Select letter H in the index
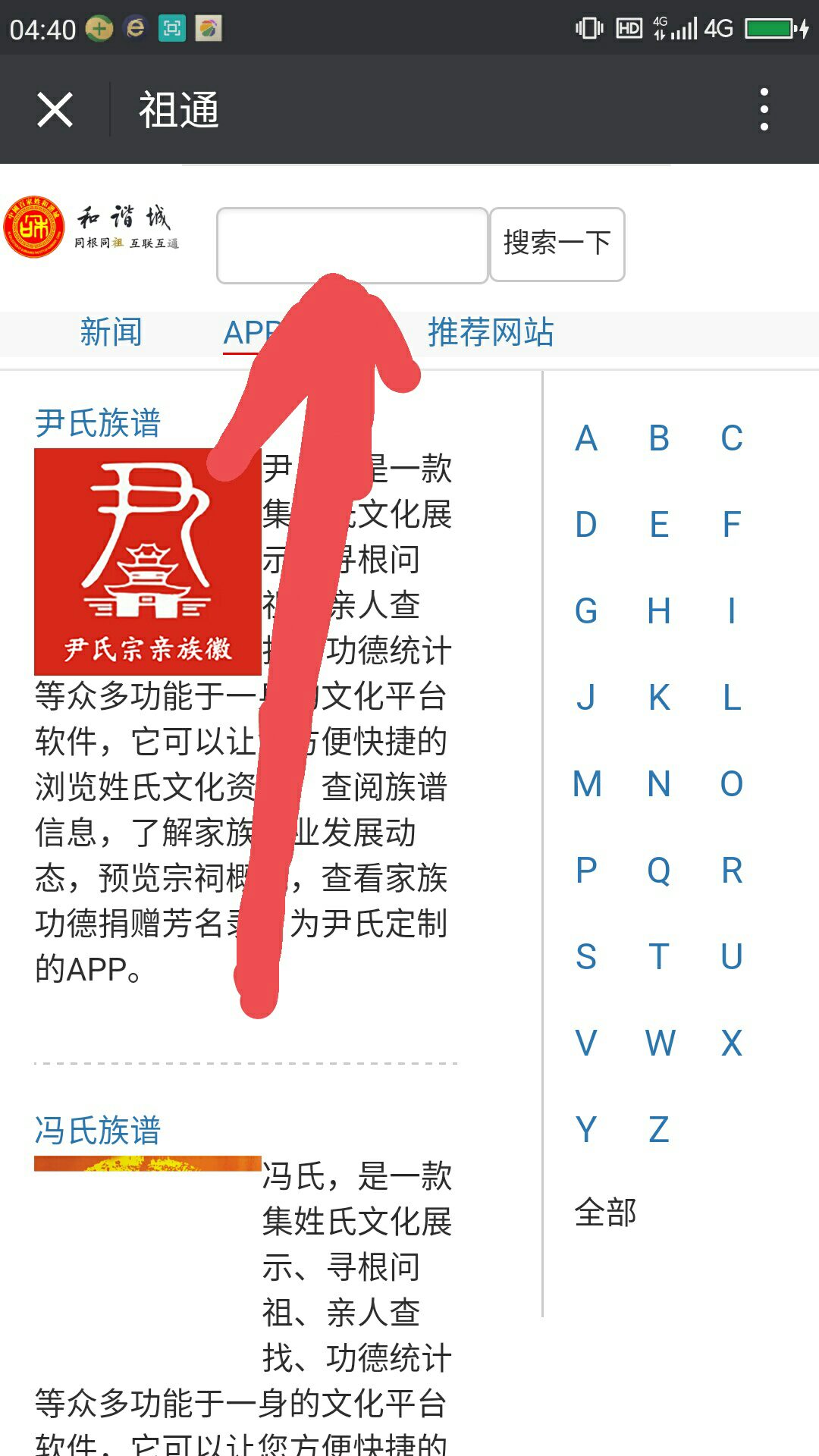The image size is (819, 1456). click(659, 611)
